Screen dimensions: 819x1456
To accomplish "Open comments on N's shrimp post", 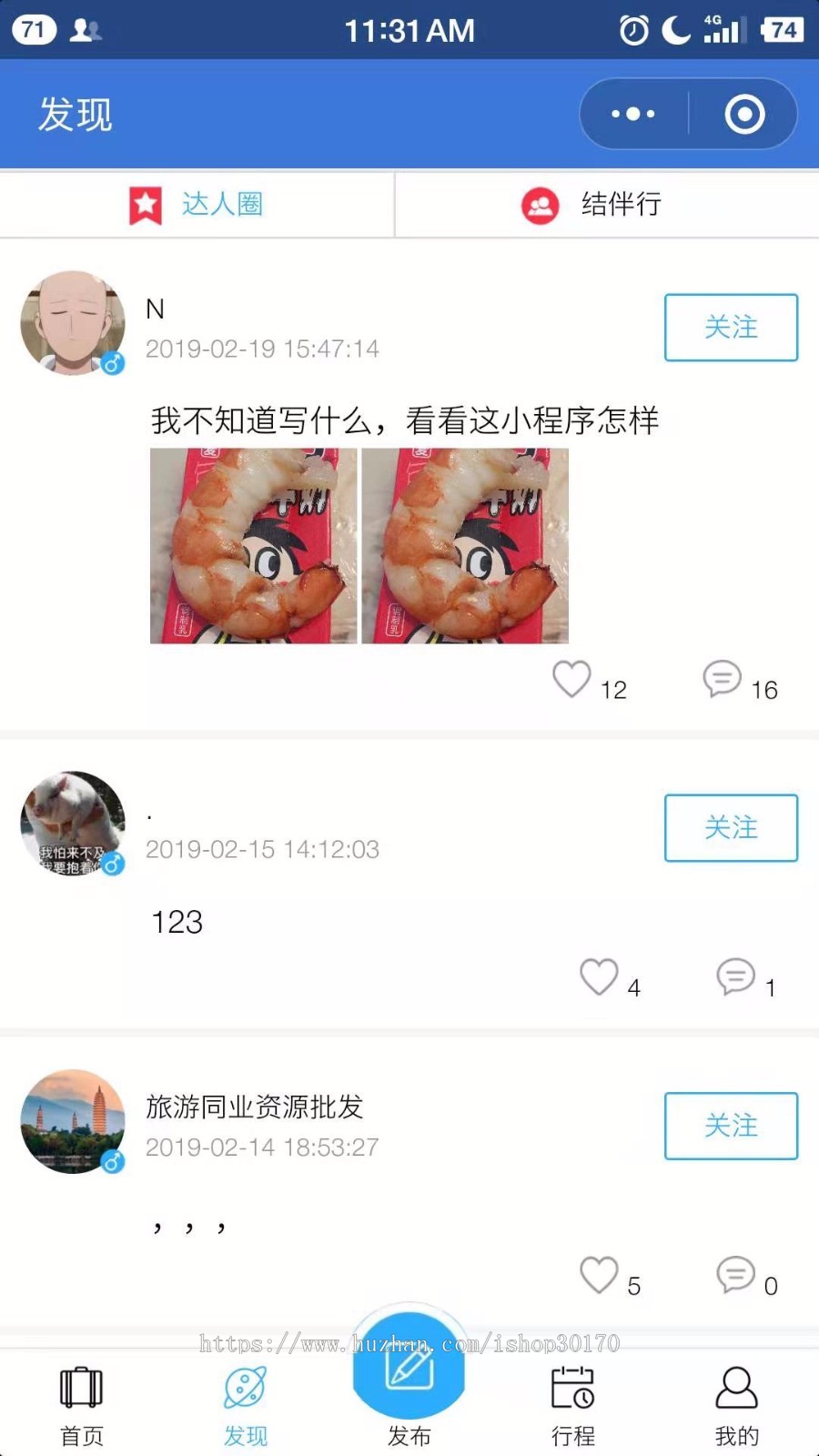I will click(722, 681).
